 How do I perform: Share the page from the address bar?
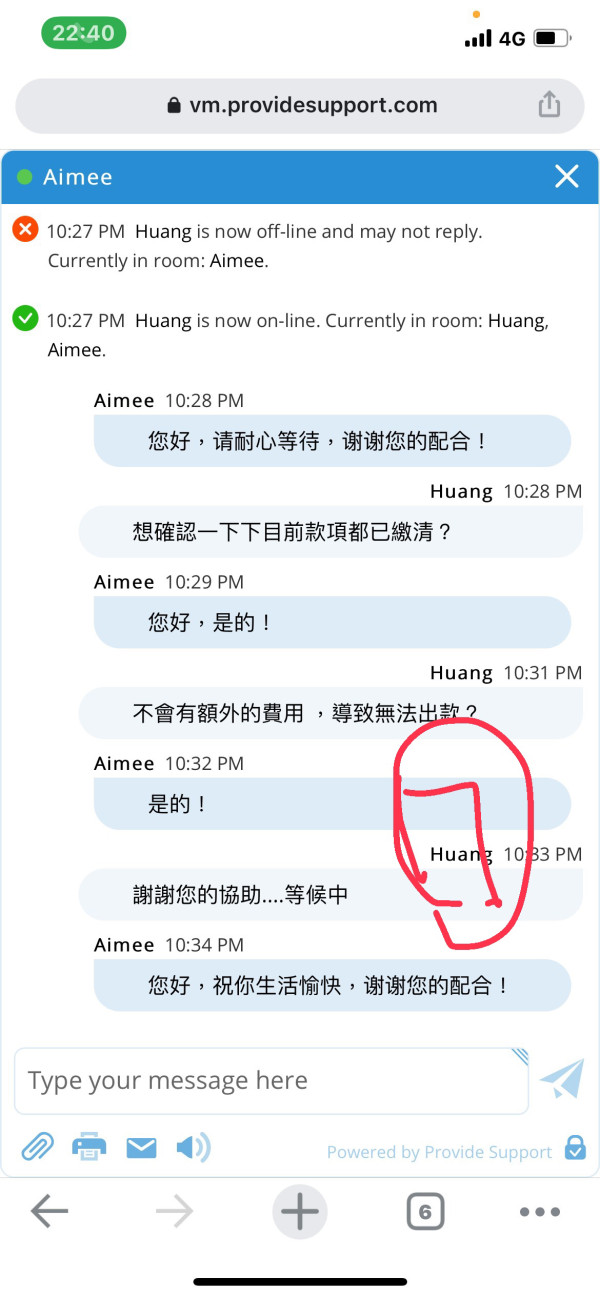549,104
